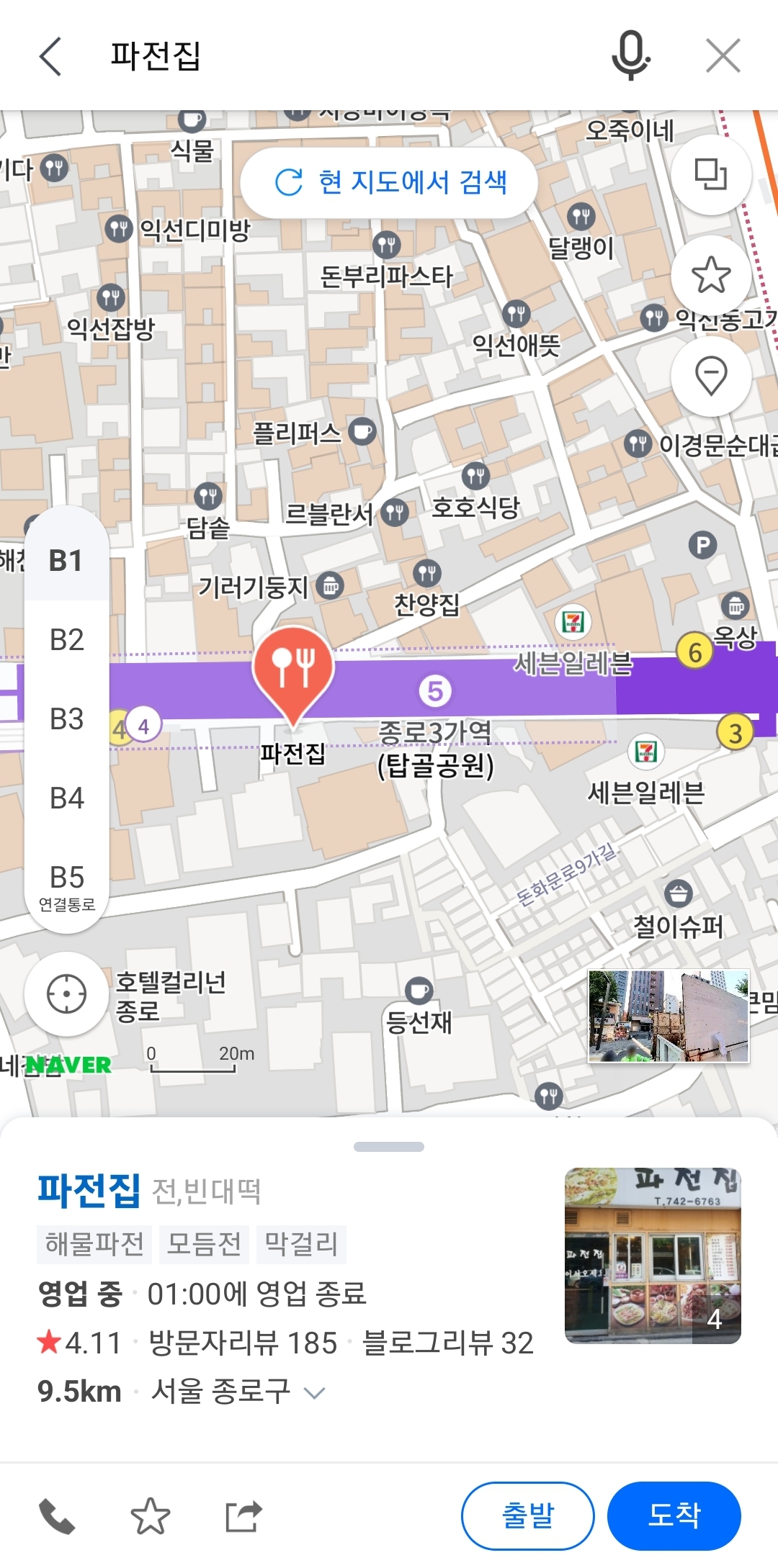Call 파전집 with the phone icon
Screen dimensions: 778x1568
click(x=57, y=1515)
